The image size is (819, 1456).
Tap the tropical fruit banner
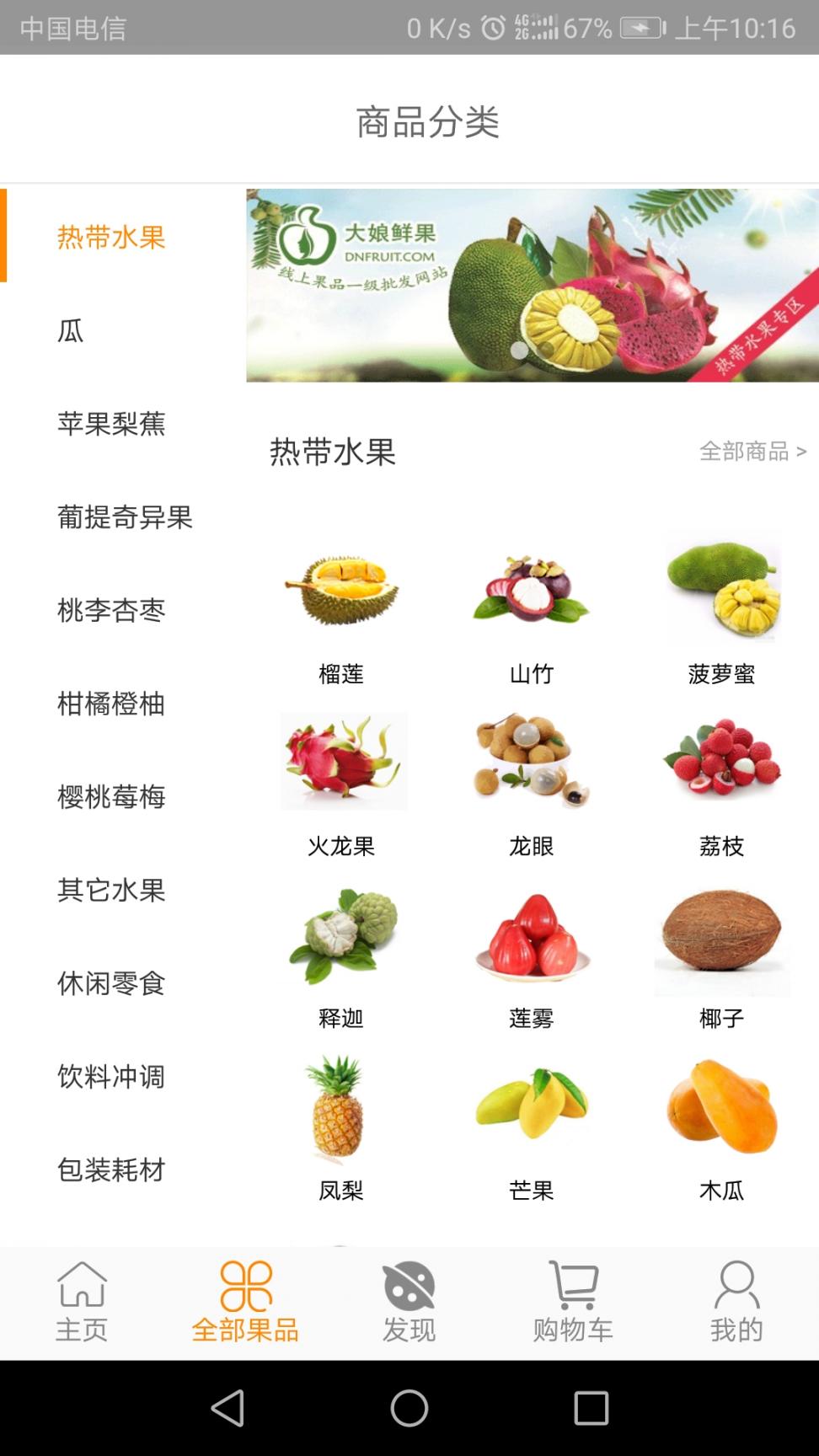[x=532, y=286]
